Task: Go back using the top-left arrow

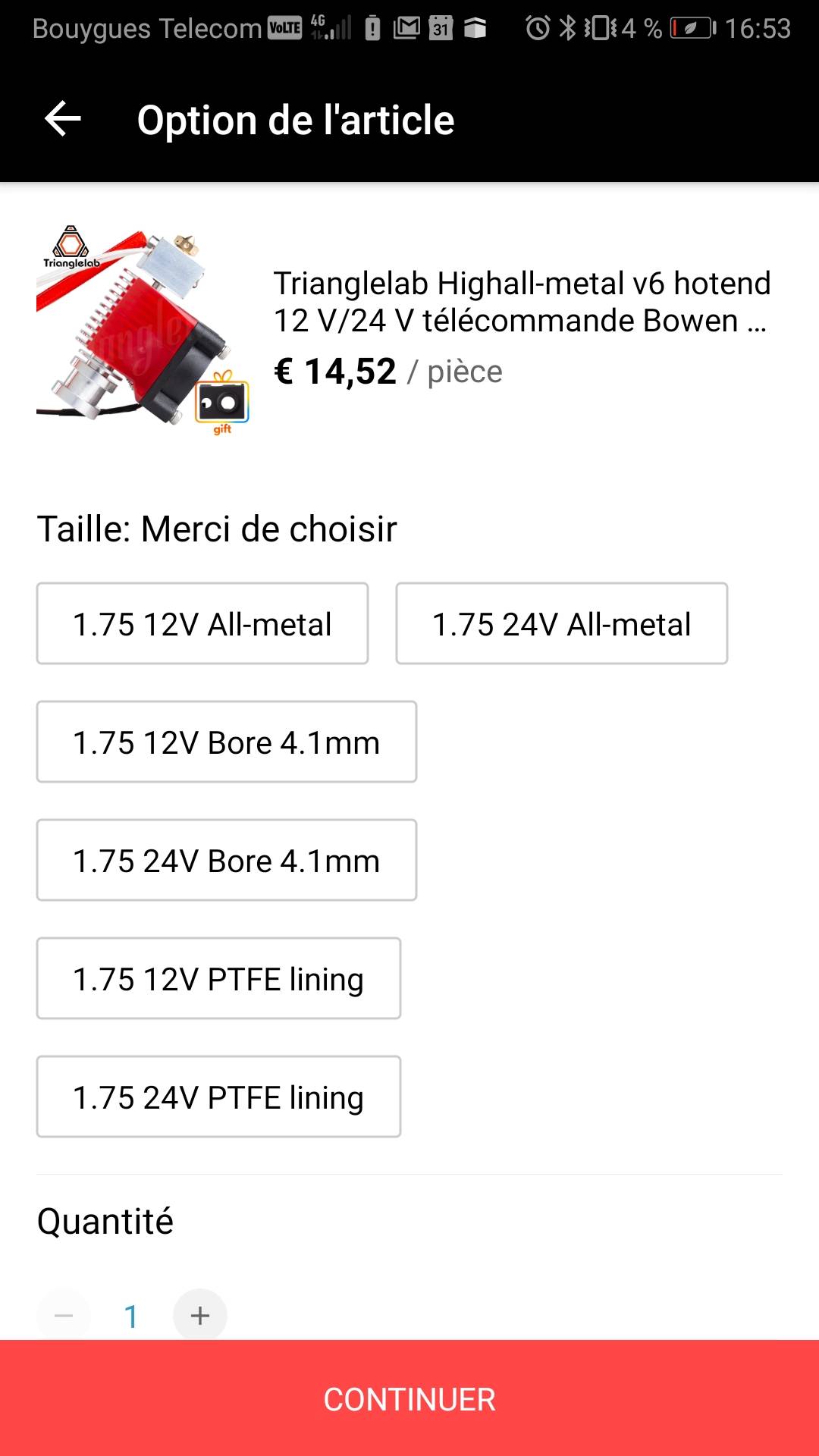Action: pyautogui.click(x=63, y=120)
